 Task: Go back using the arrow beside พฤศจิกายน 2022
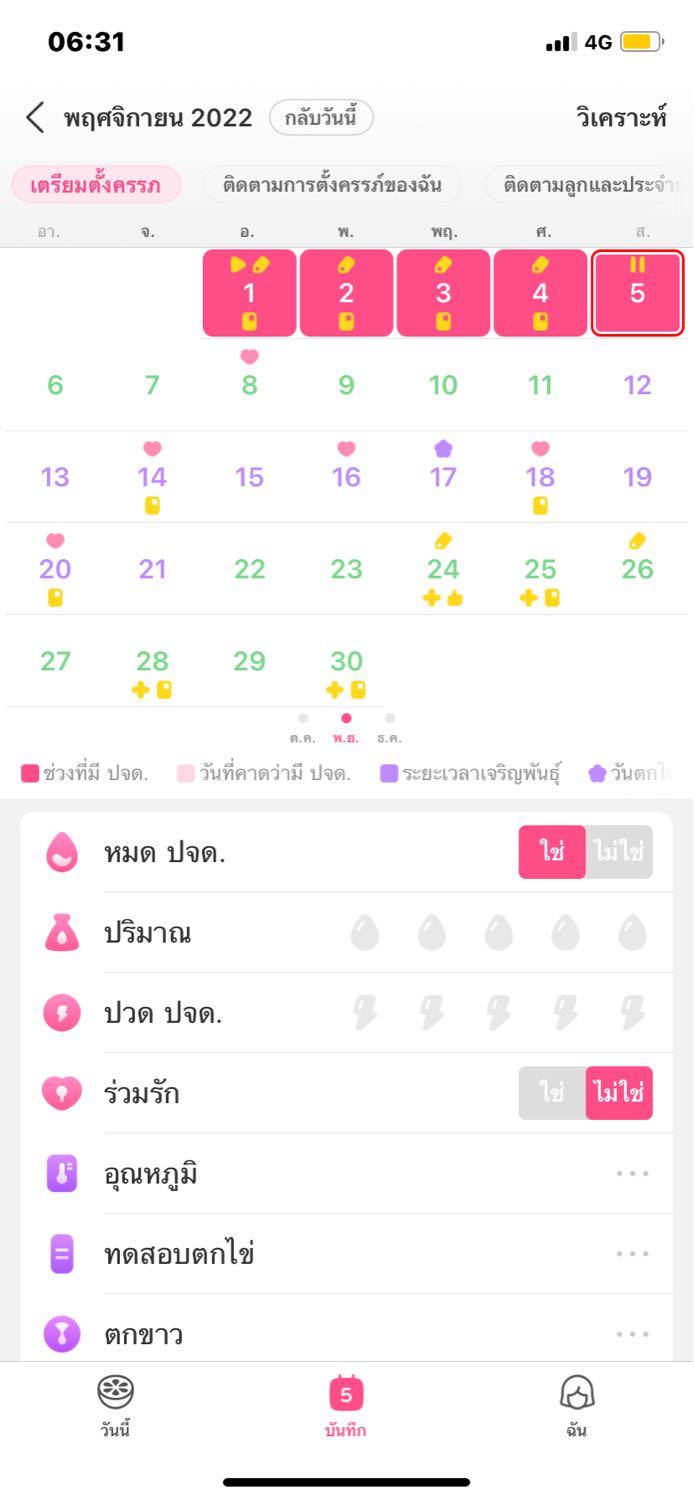tap(35, 118)
